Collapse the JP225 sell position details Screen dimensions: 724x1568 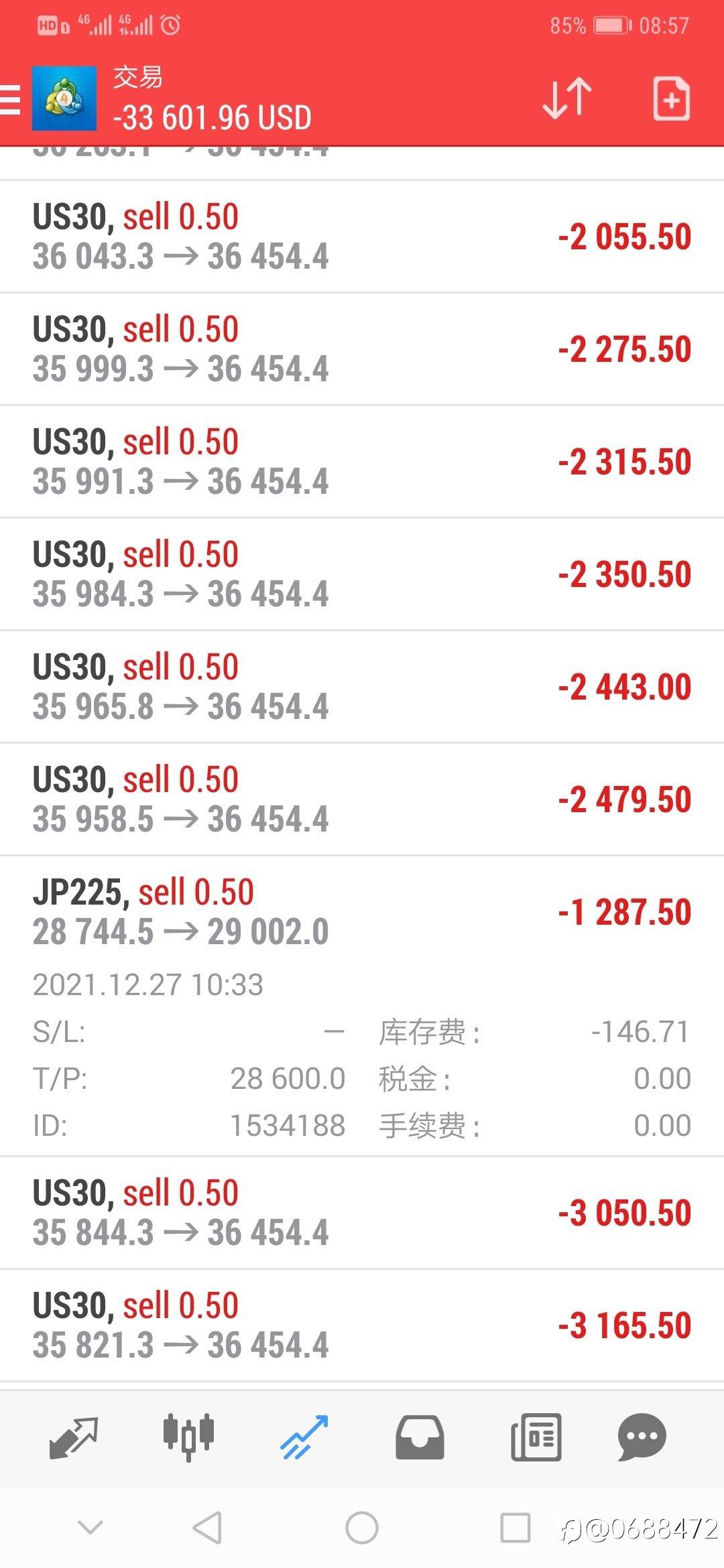click(362, 912)
